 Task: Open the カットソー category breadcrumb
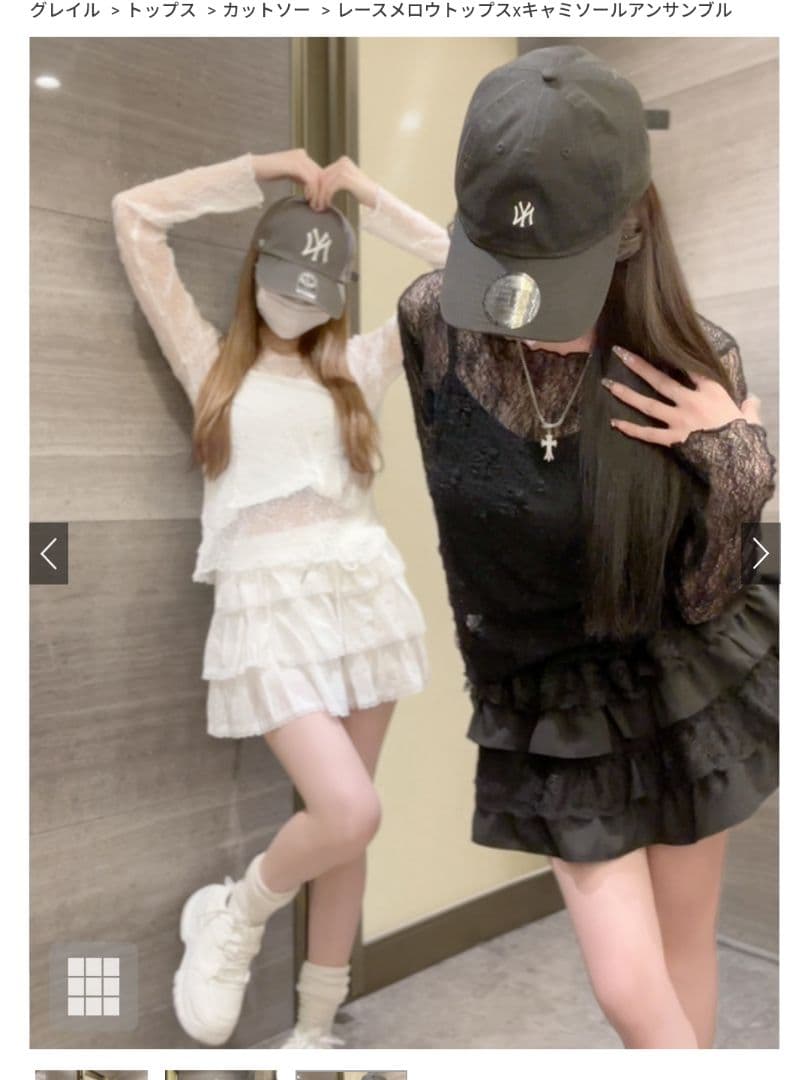point(266,11)
